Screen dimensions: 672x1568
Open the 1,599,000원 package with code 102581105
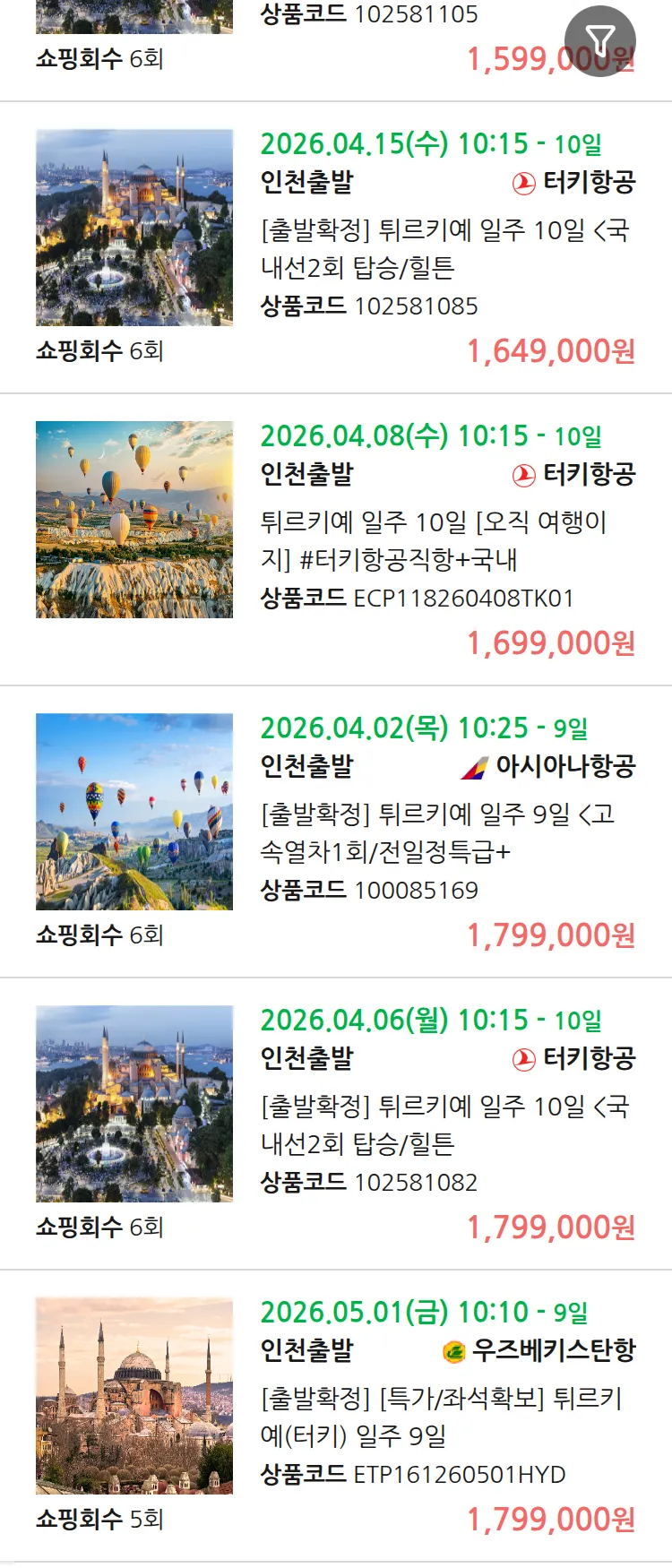(x=369, y=14)
